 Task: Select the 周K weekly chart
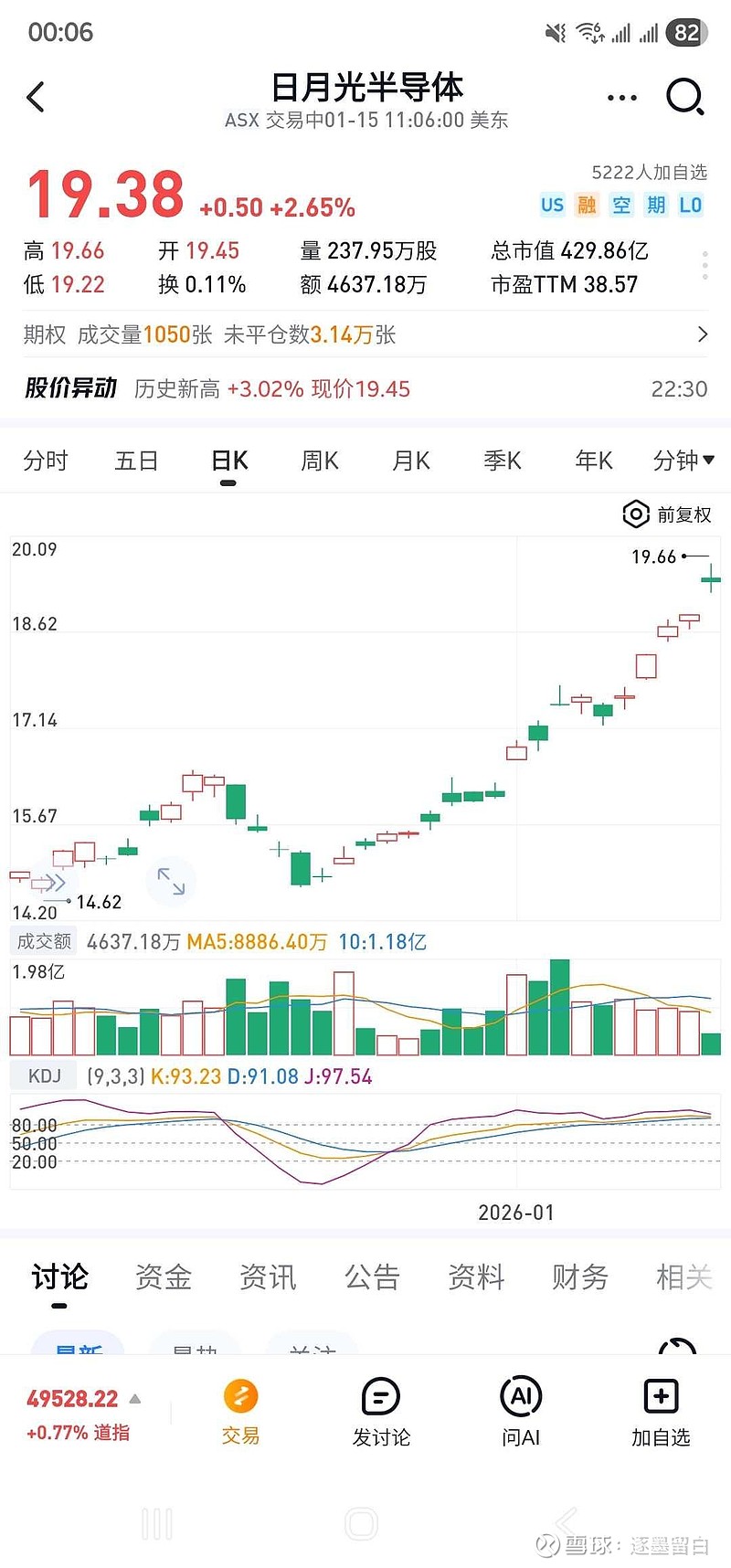click(x=320, y=461)
